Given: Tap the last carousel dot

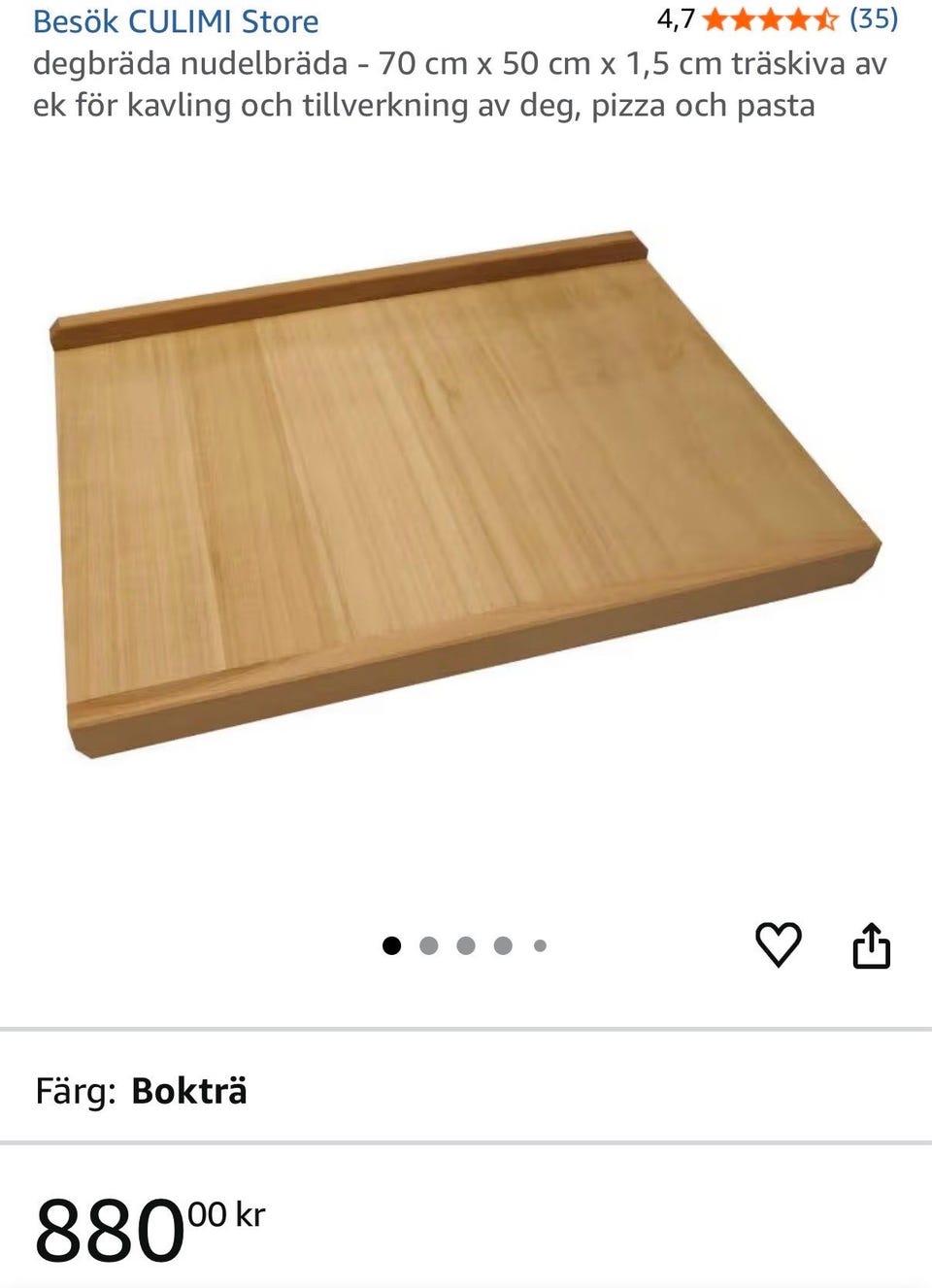Looking at the screenshot, I should pos(539,944).
